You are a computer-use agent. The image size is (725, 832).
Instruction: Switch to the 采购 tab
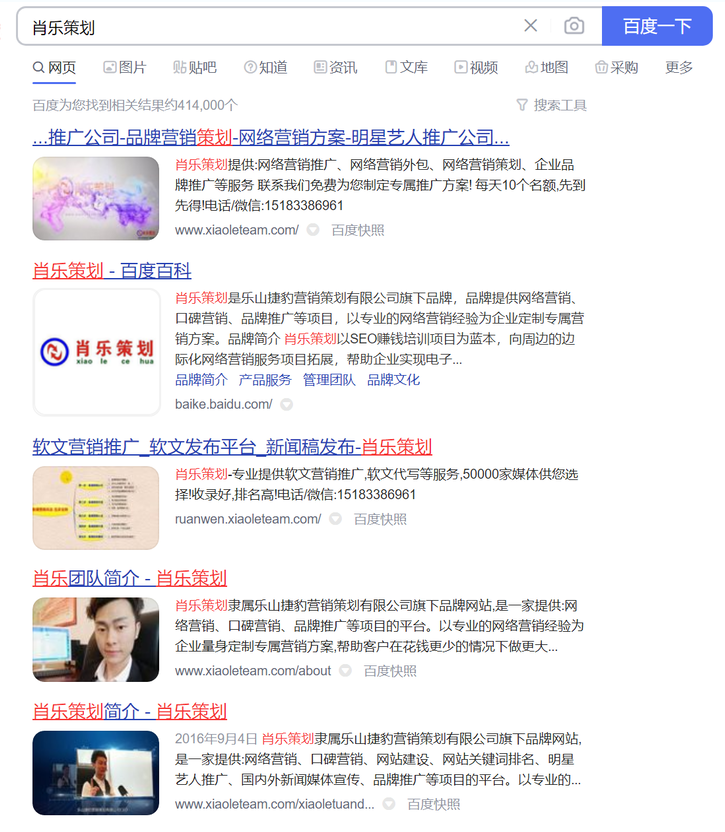[616, 67]
